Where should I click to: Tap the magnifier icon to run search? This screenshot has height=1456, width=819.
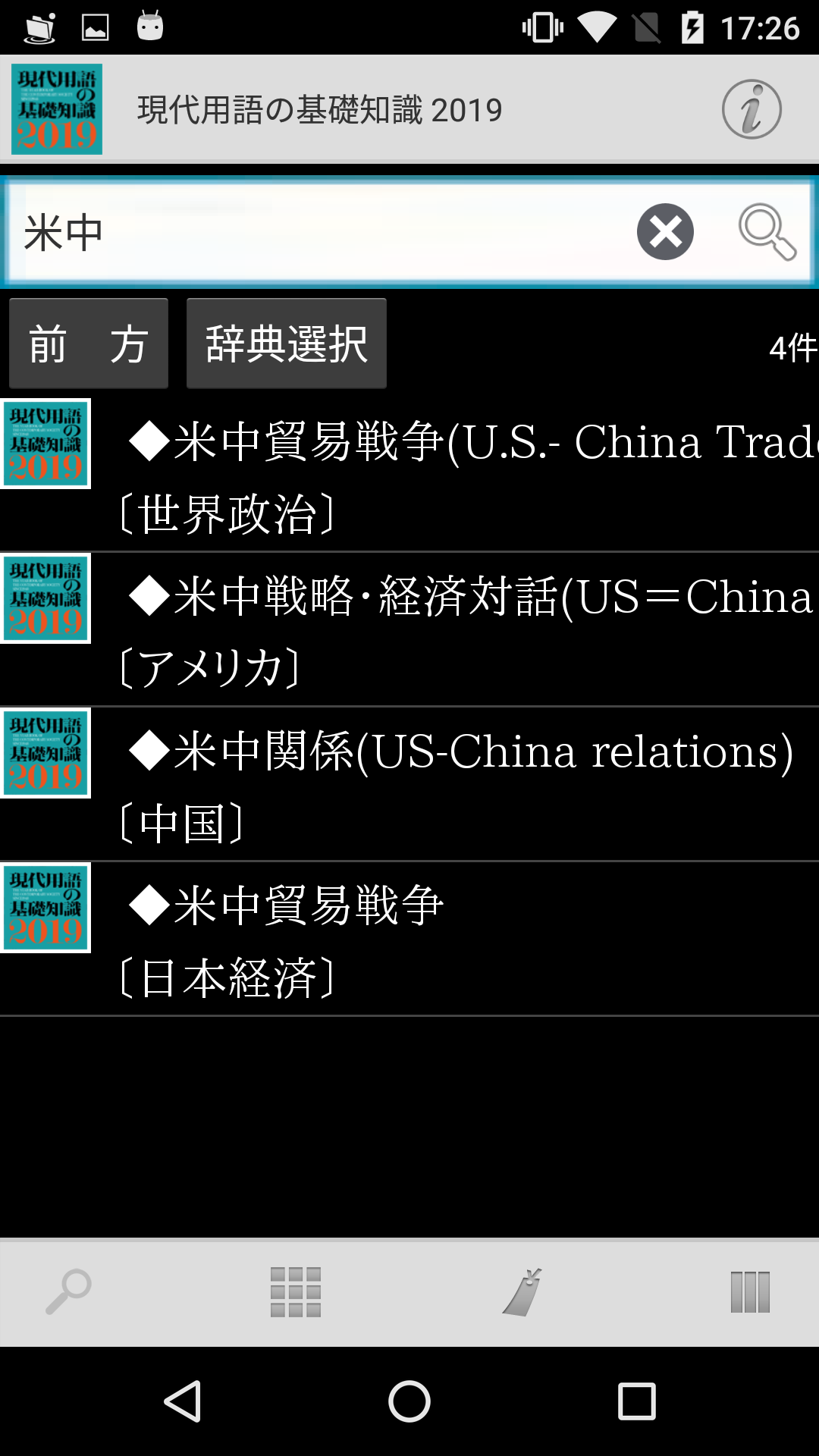(767, 232)
